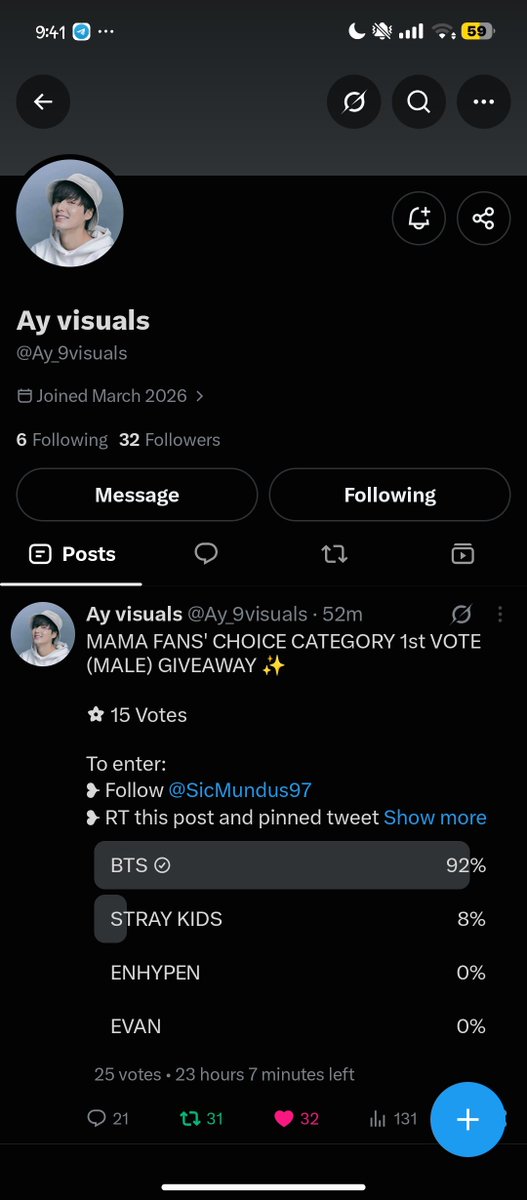The width and height of the screenshot is (527, 1200).
Task: Open Joined March 2026 details
Action: pyautogui.click(x=111, y=396)
